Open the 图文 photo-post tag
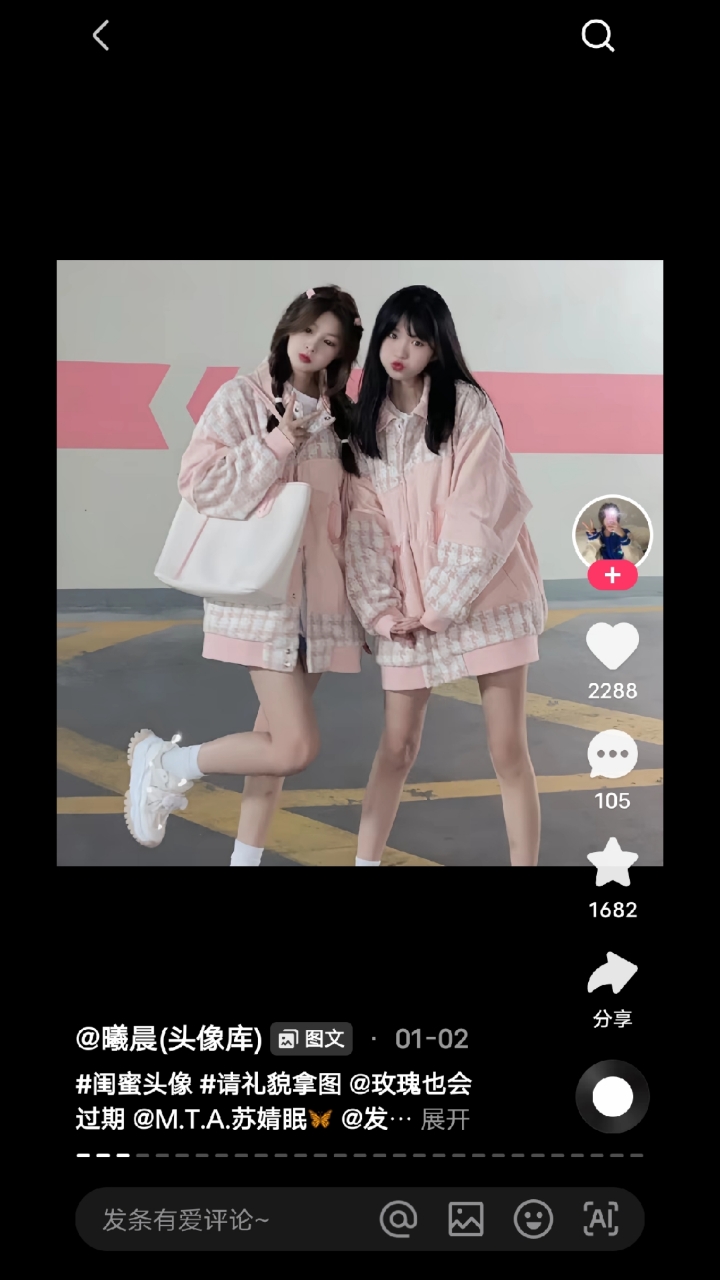Viewport: 720px width, 1280px height. [x=312, y=1039]
